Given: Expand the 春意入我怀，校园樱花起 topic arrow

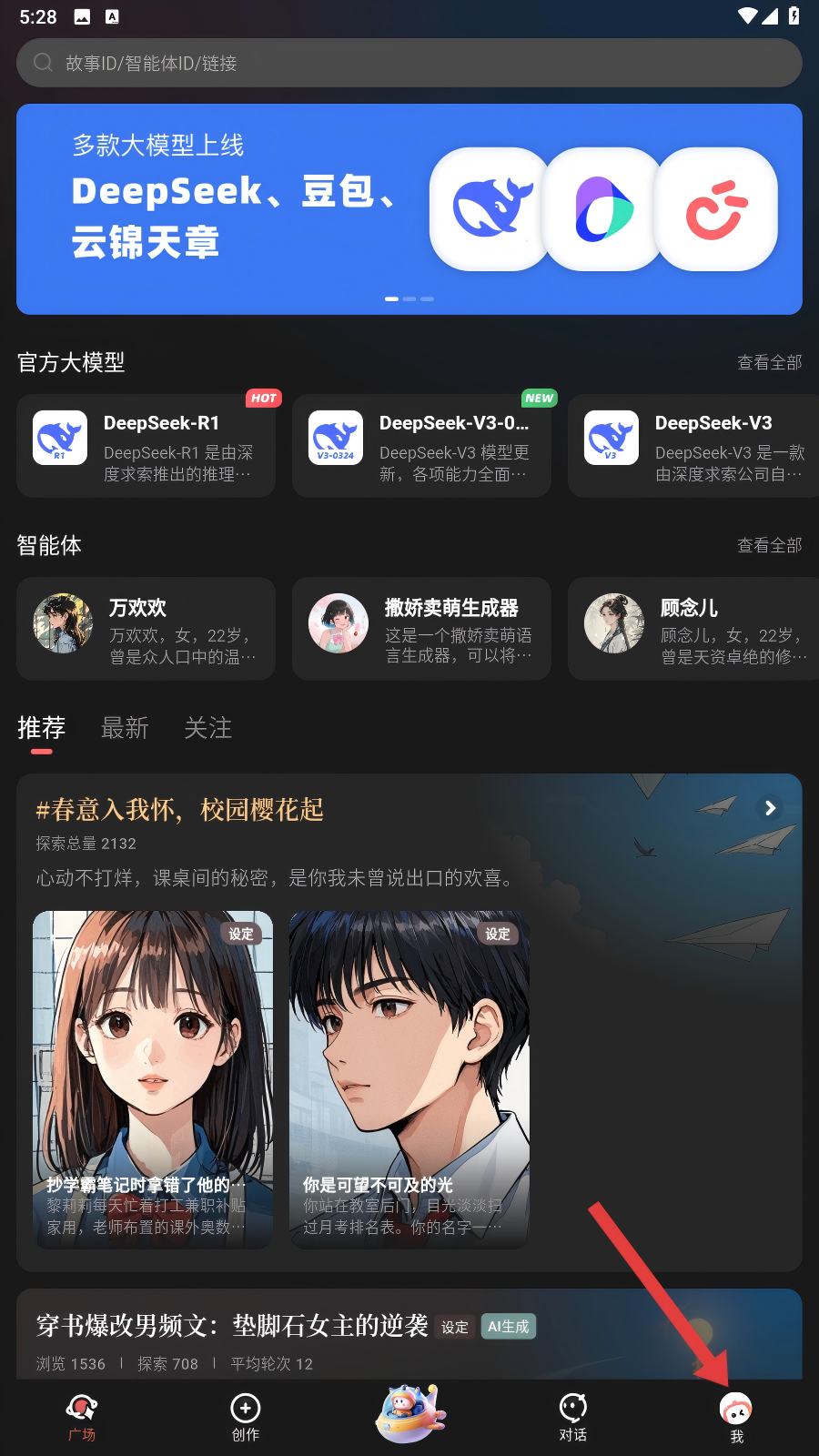Looking at the screenshot, I should 770,808.
